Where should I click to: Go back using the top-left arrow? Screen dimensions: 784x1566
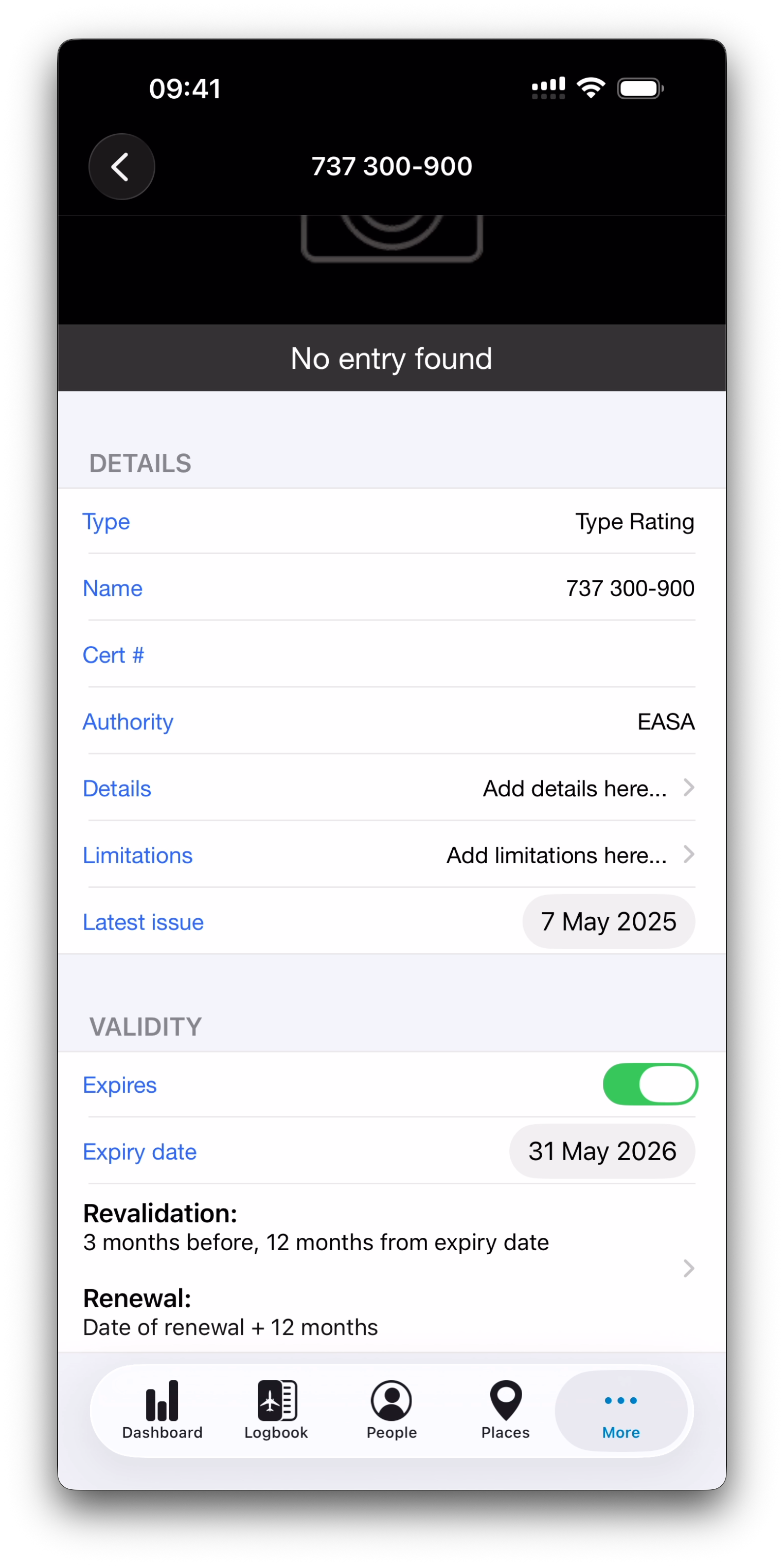coord(121,167)
